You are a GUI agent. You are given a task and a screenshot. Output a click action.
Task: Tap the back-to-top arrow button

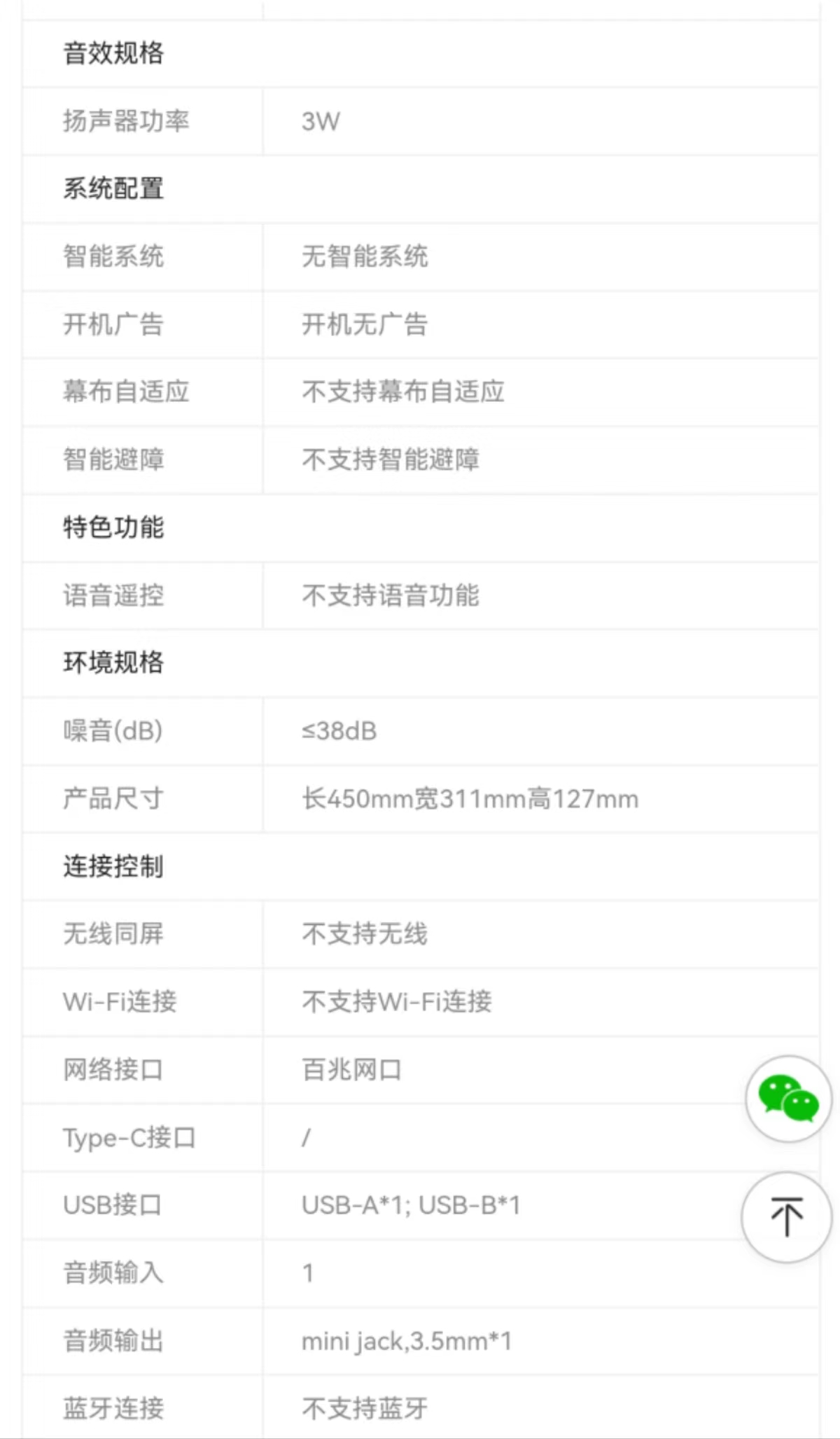point(787,1217)
